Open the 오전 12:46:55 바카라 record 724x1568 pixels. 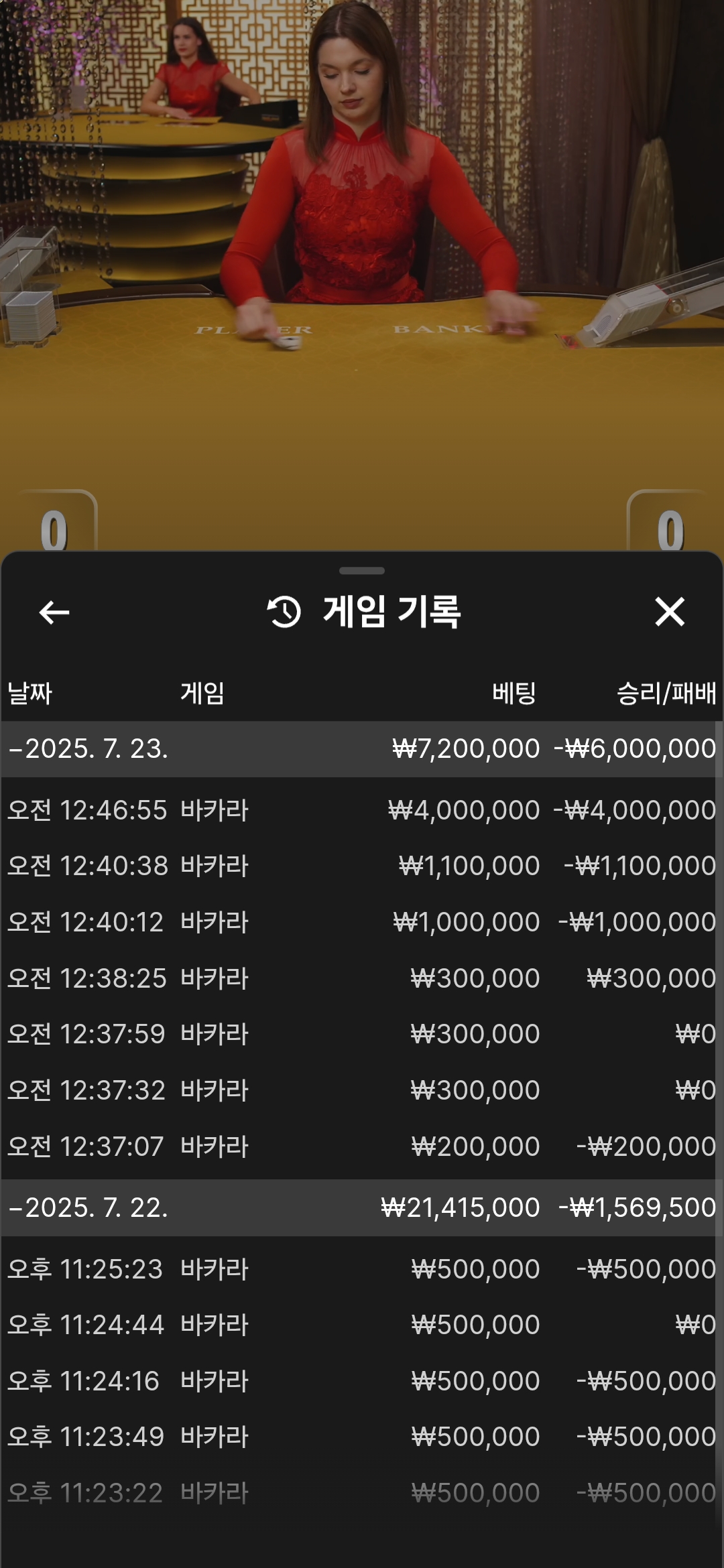coord(362,810)
